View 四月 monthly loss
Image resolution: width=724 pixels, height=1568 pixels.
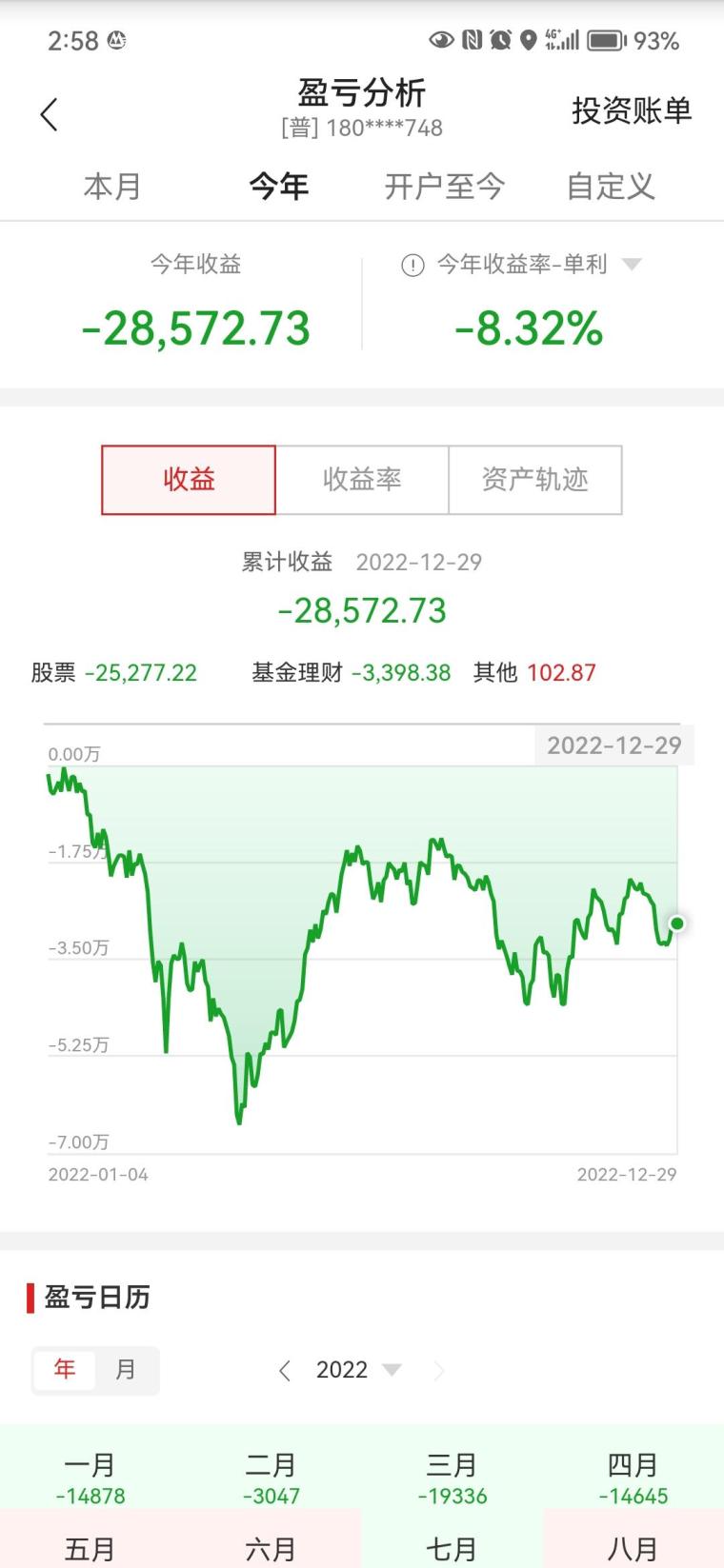tap(633, 1477)
